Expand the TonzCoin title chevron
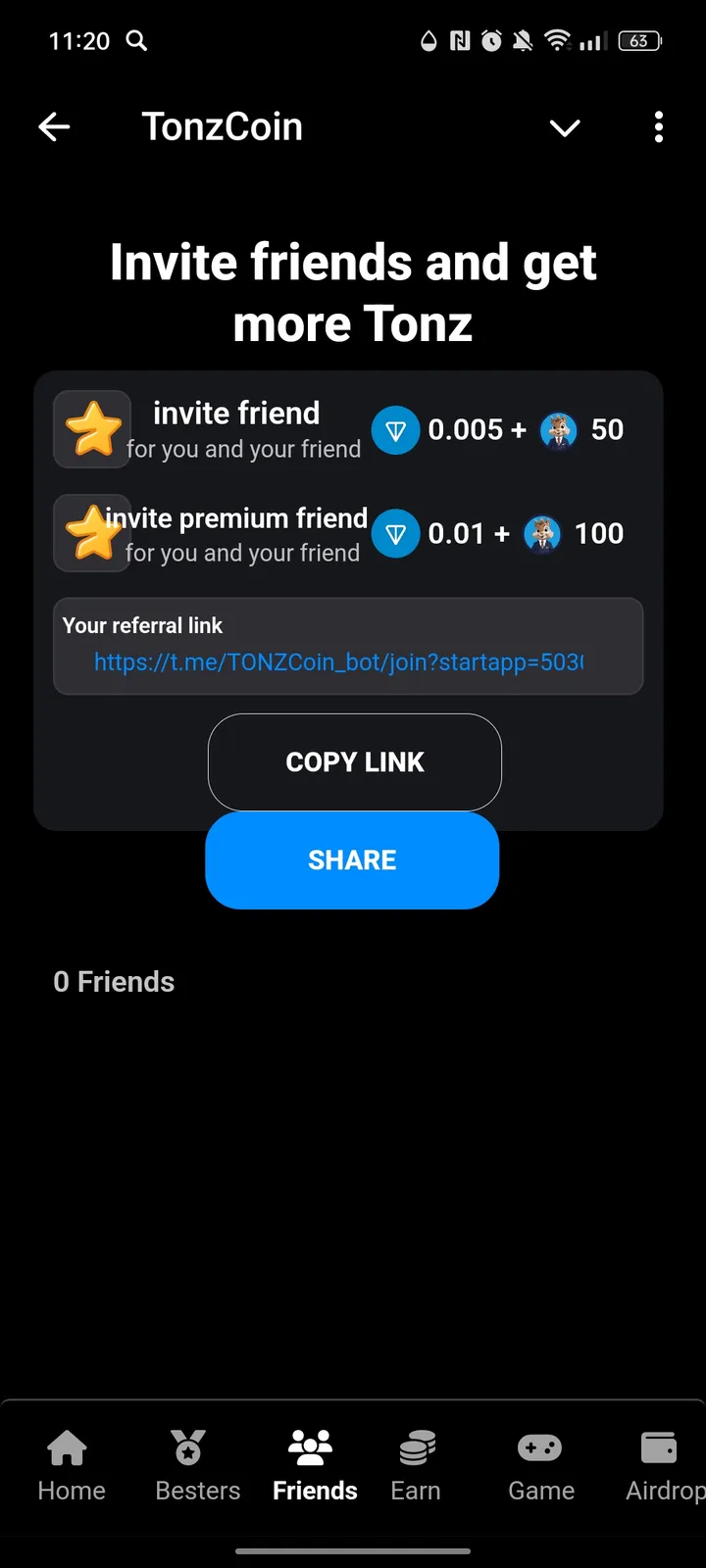This screenshot has width=706, height=1568. point(565,127)
